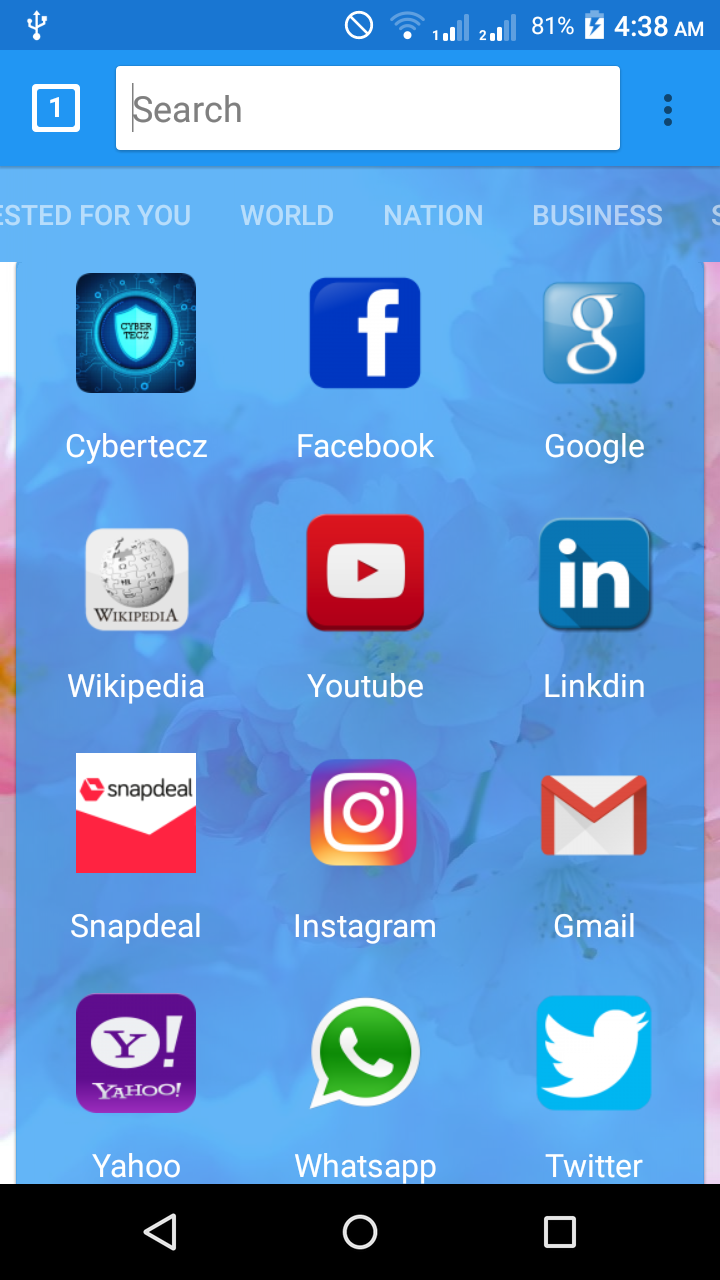Open the tab switcher showing 1
The height and width of the screenshot is (1280, 720).
55,108
